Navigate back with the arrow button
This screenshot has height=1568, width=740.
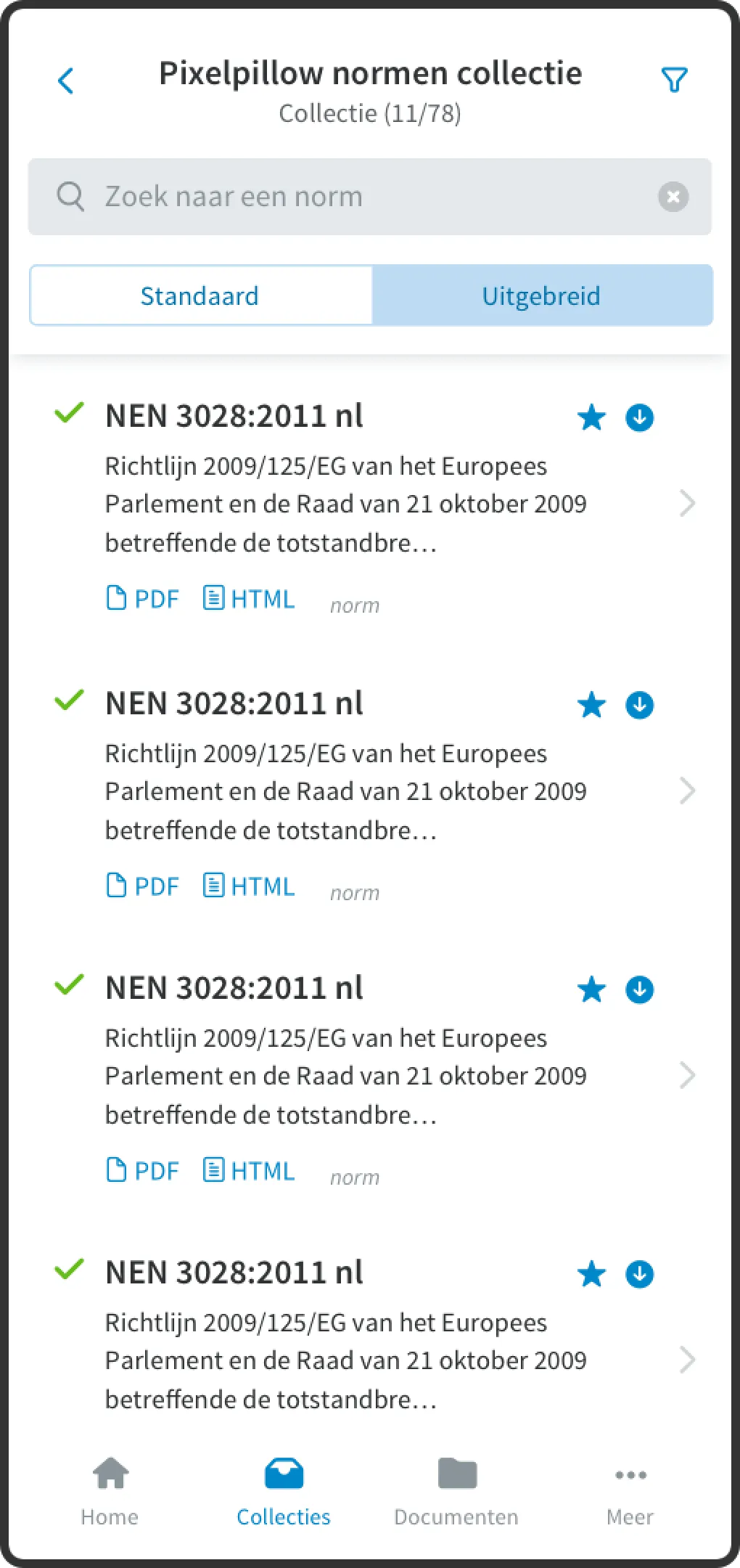(x=66, y=80)
